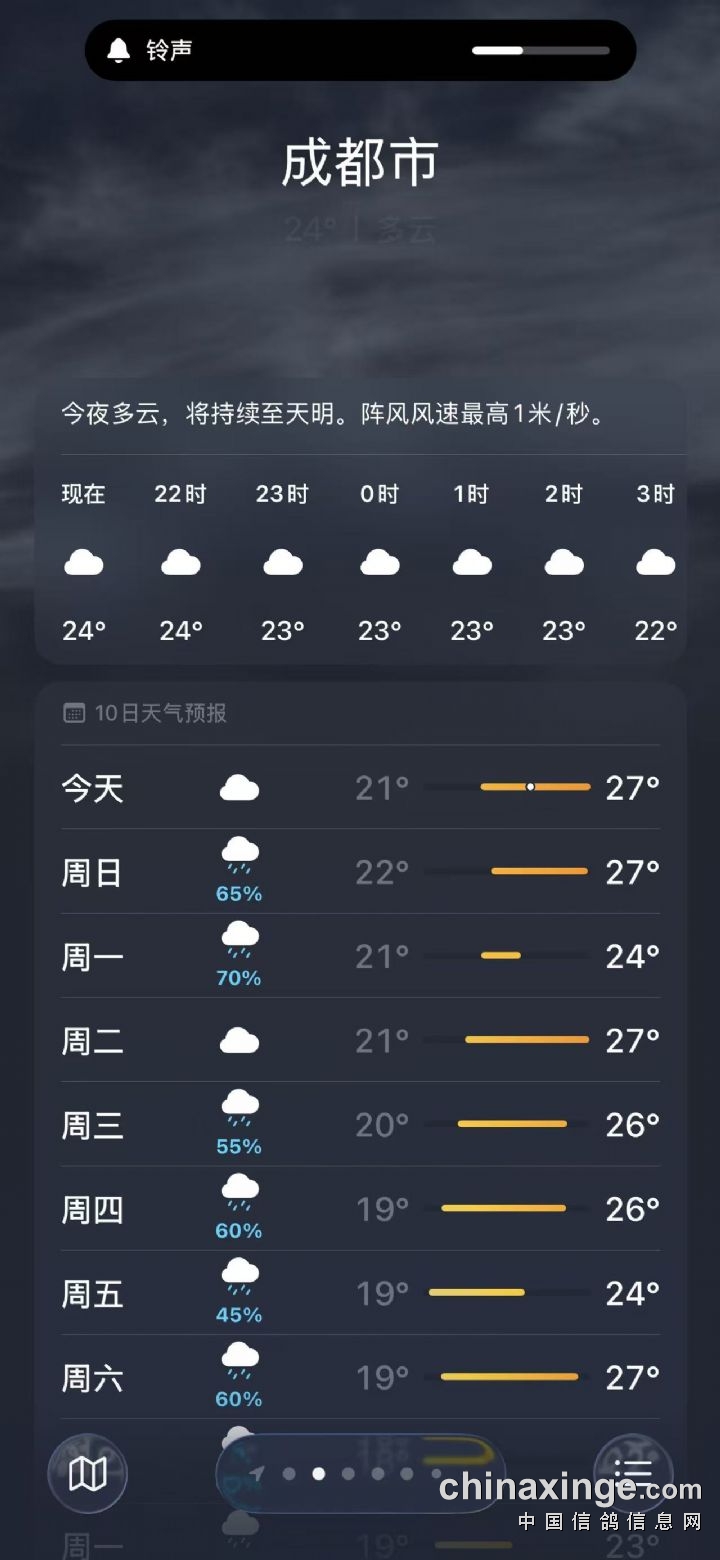Open the 周日 forecast row
This screenshot has height=1560, width=720.
[x=360, y=872]
